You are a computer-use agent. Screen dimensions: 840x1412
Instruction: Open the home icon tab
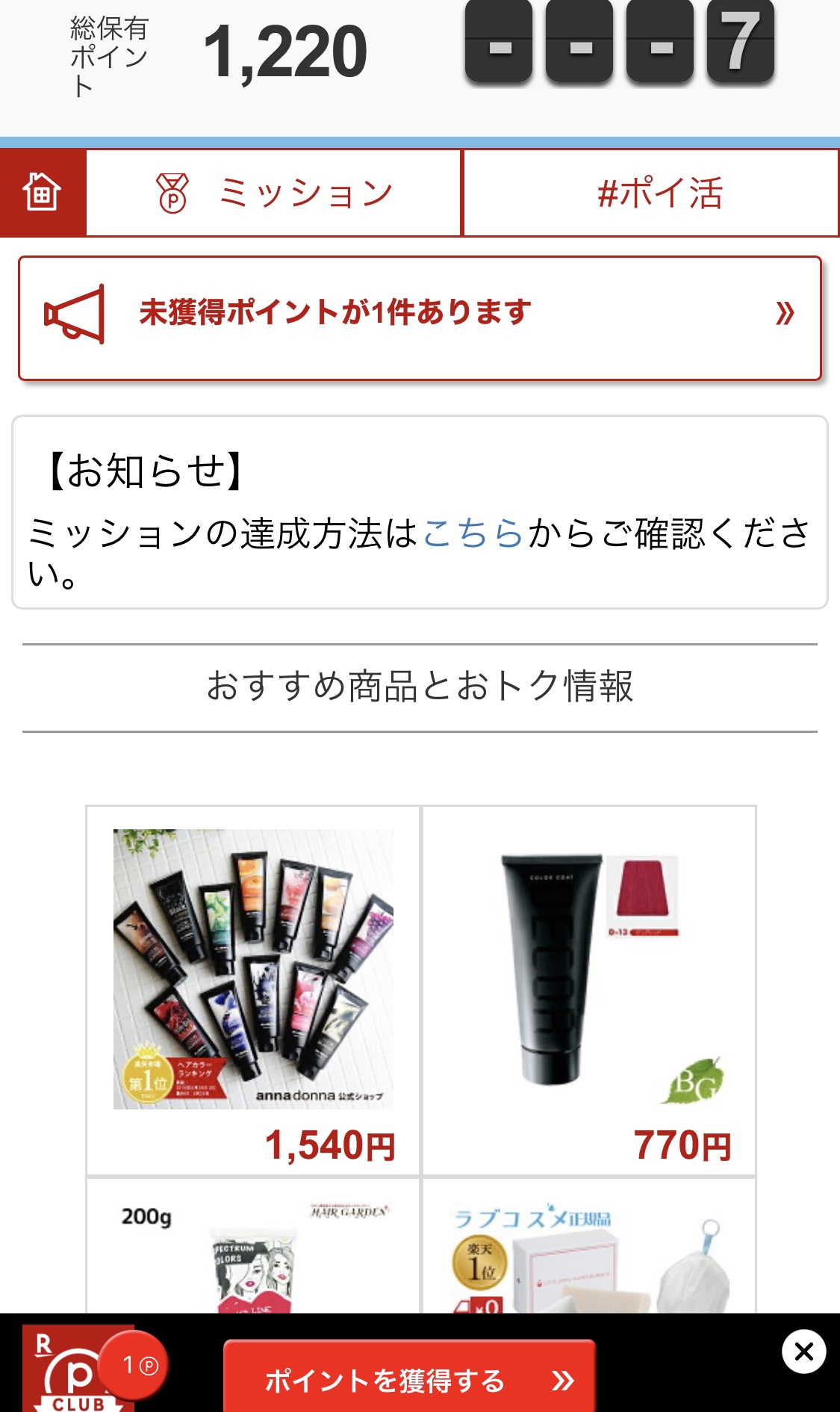(43, 193)
